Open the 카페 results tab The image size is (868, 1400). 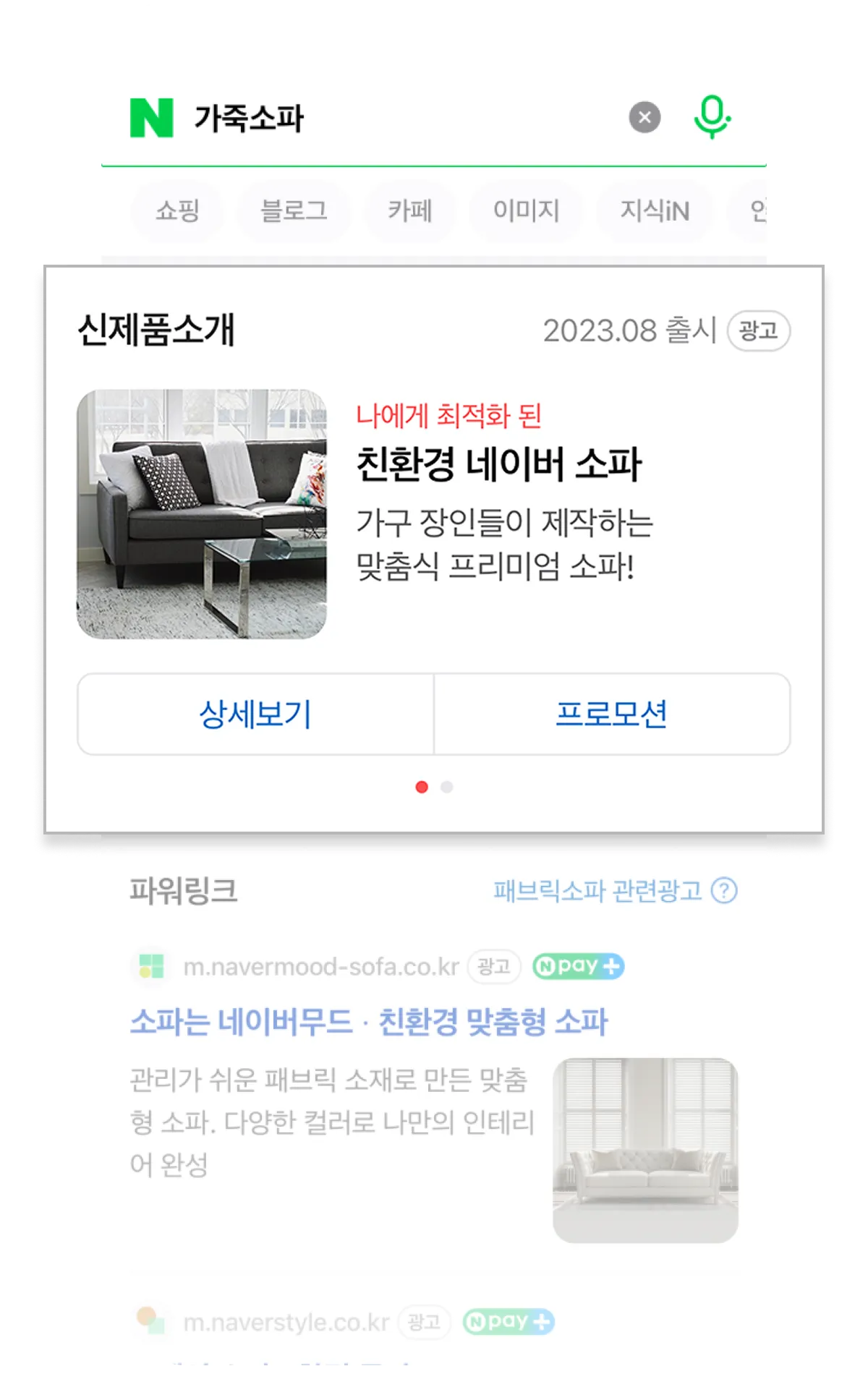tap(410, 210)
